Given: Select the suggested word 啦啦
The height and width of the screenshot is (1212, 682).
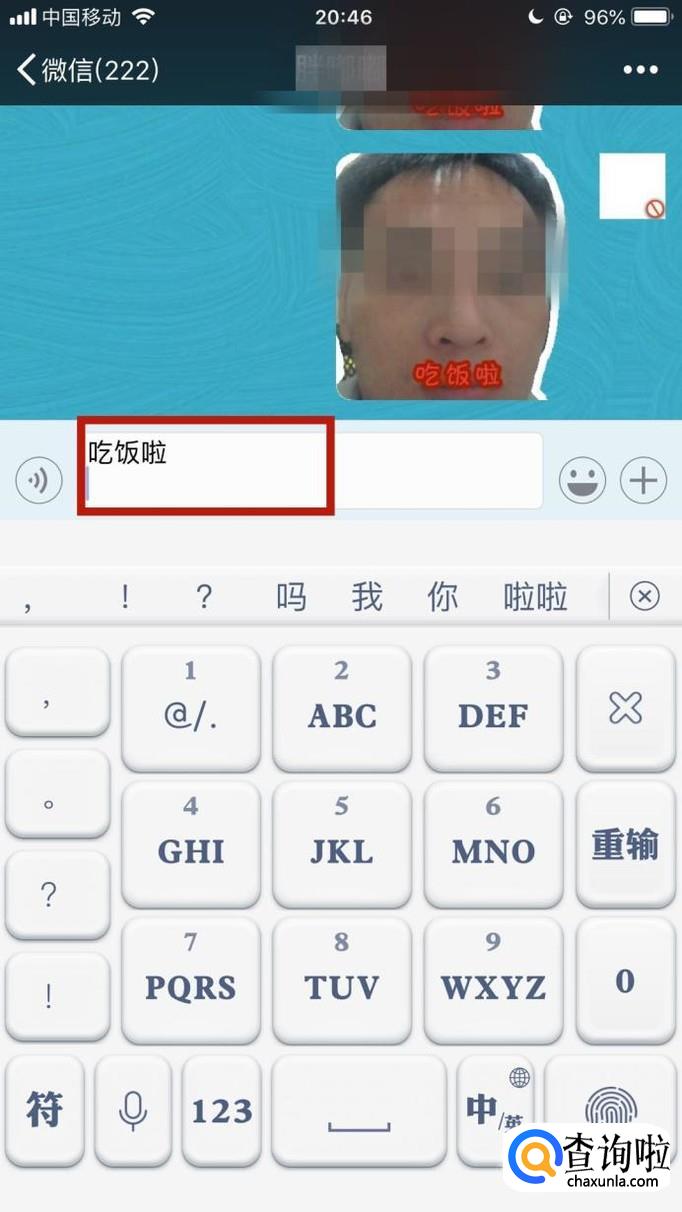Looking at the screenshot, I should [x=535, y=598].
